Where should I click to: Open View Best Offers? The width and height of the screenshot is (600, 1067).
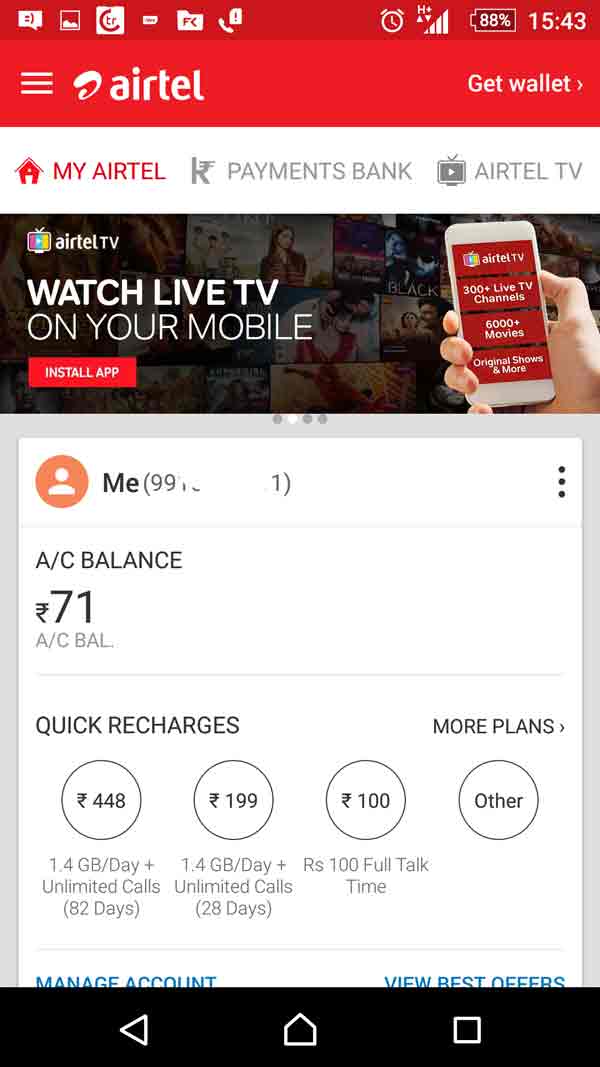point(474,980)
